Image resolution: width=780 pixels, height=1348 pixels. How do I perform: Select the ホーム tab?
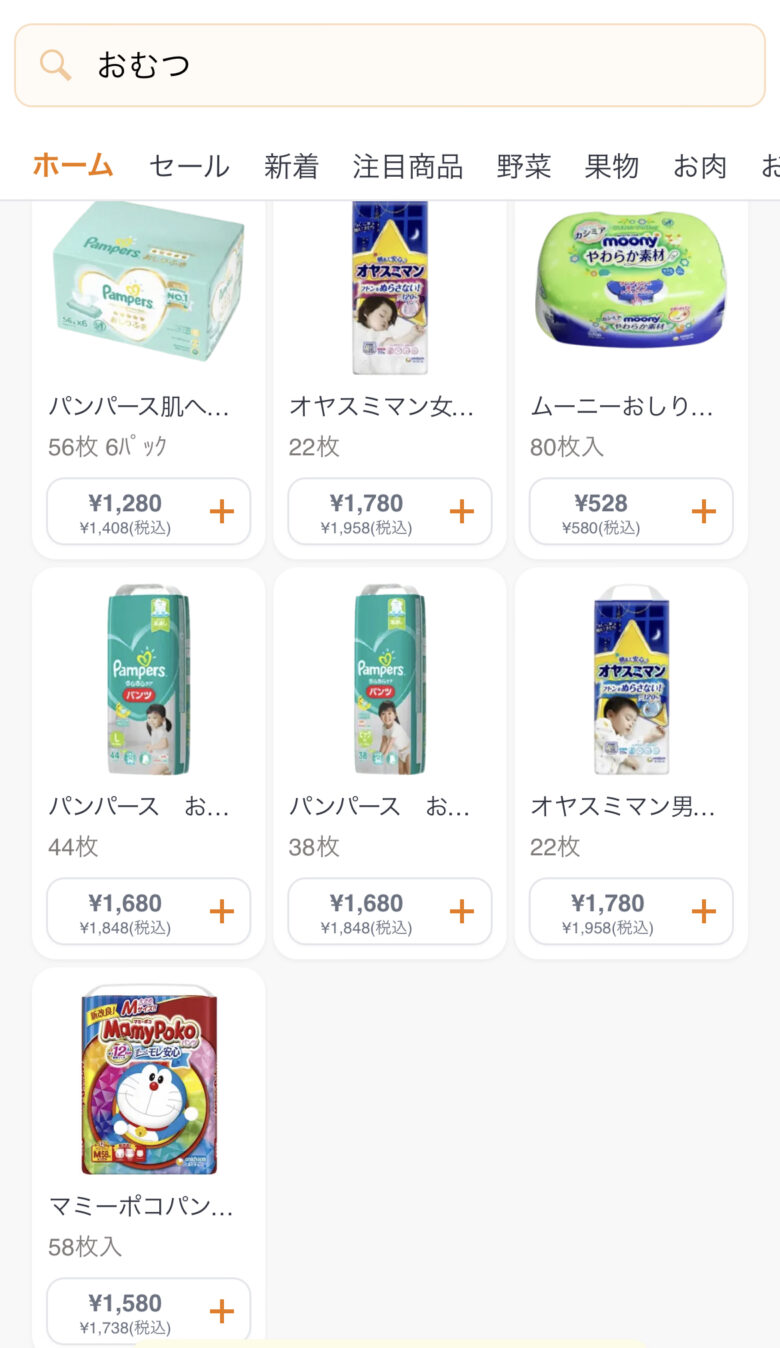coord(73,166)
